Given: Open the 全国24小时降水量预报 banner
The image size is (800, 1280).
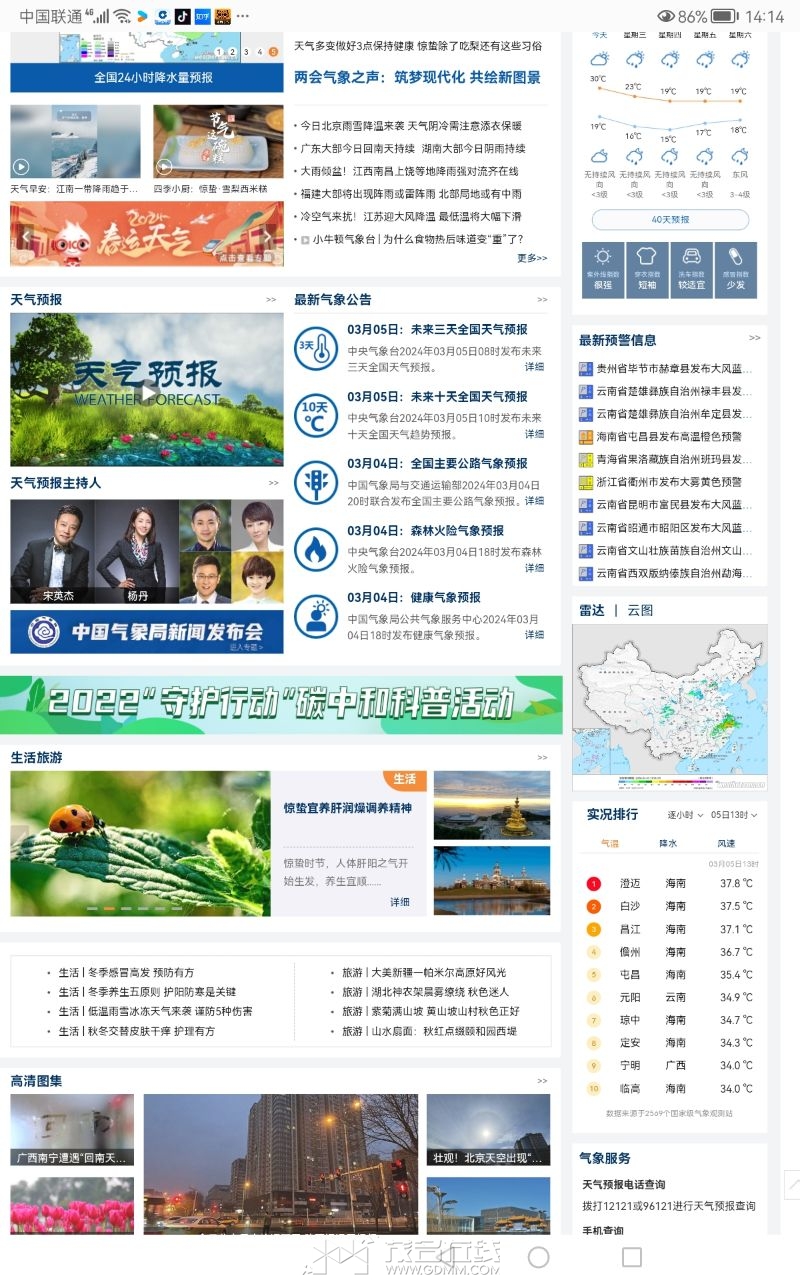Looking at the screenshot, I should click(147, 77).
